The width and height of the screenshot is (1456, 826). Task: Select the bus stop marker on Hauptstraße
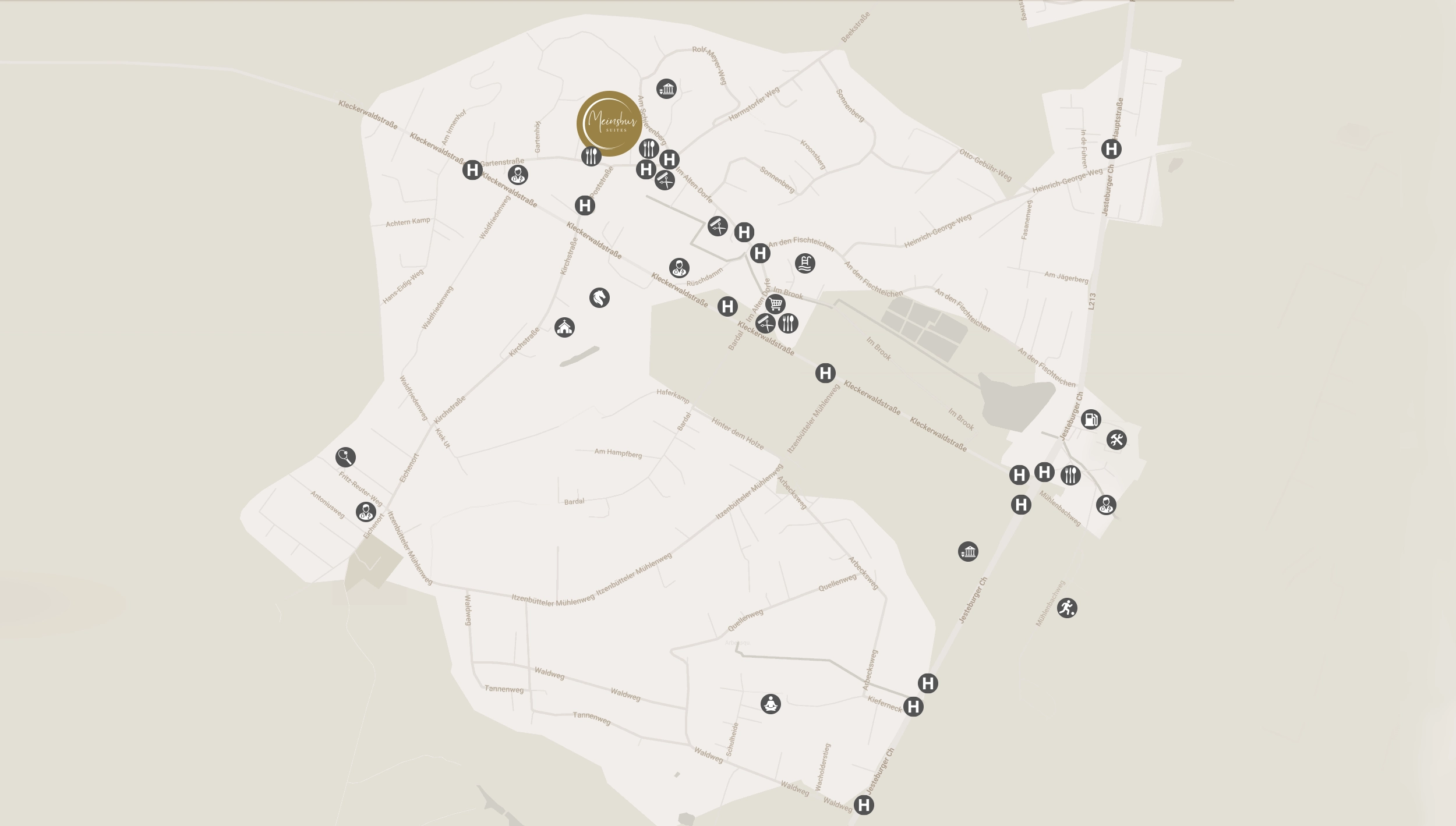[1111, 149]
